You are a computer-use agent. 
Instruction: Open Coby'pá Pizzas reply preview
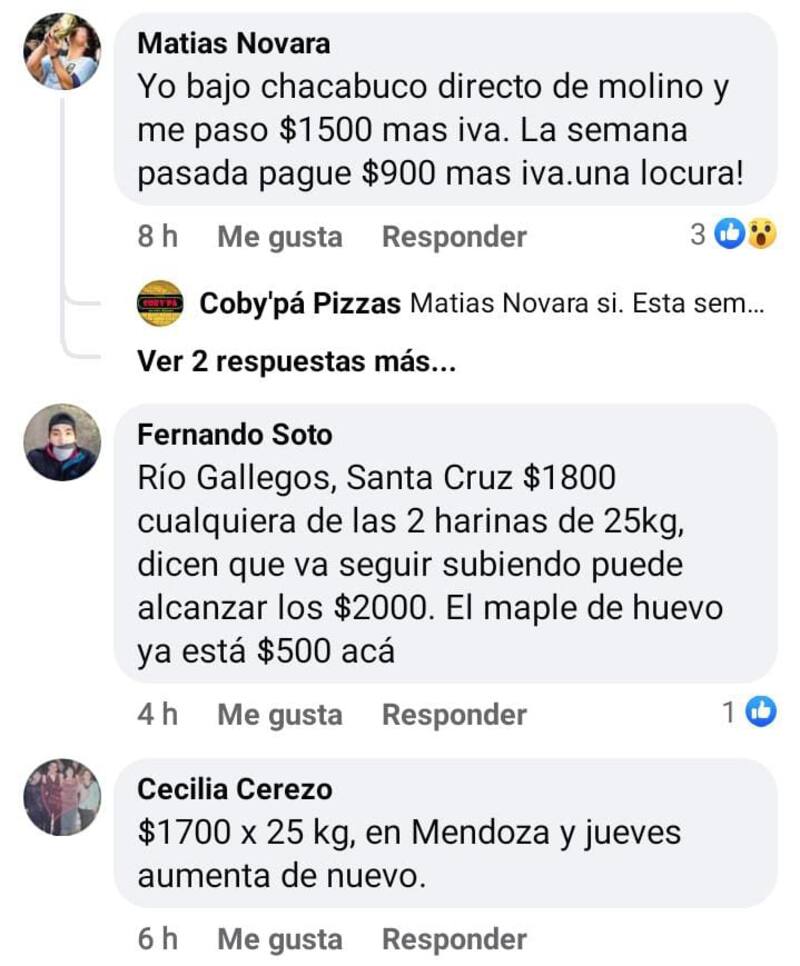(481, 303)
